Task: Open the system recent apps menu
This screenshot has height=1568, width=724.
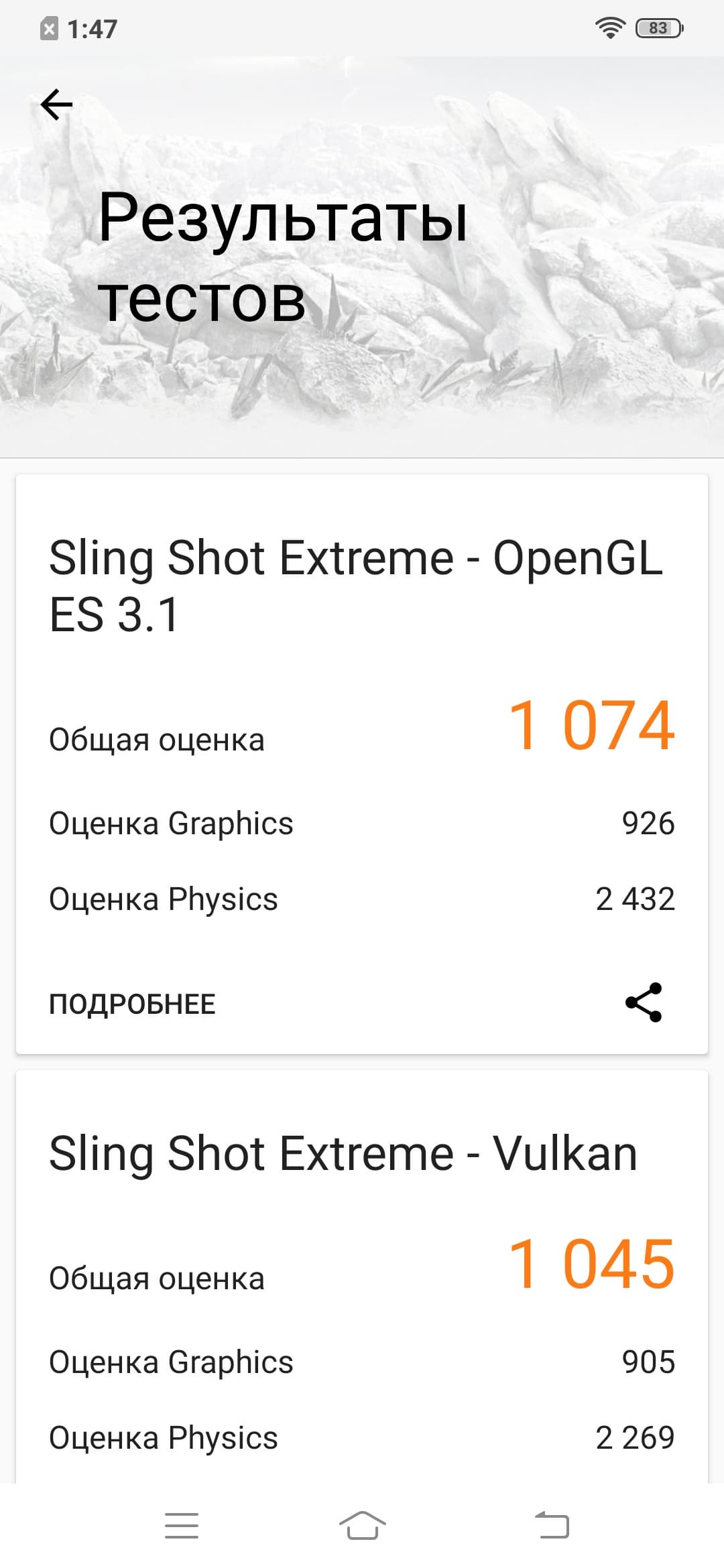Action: coord(182,1526)
